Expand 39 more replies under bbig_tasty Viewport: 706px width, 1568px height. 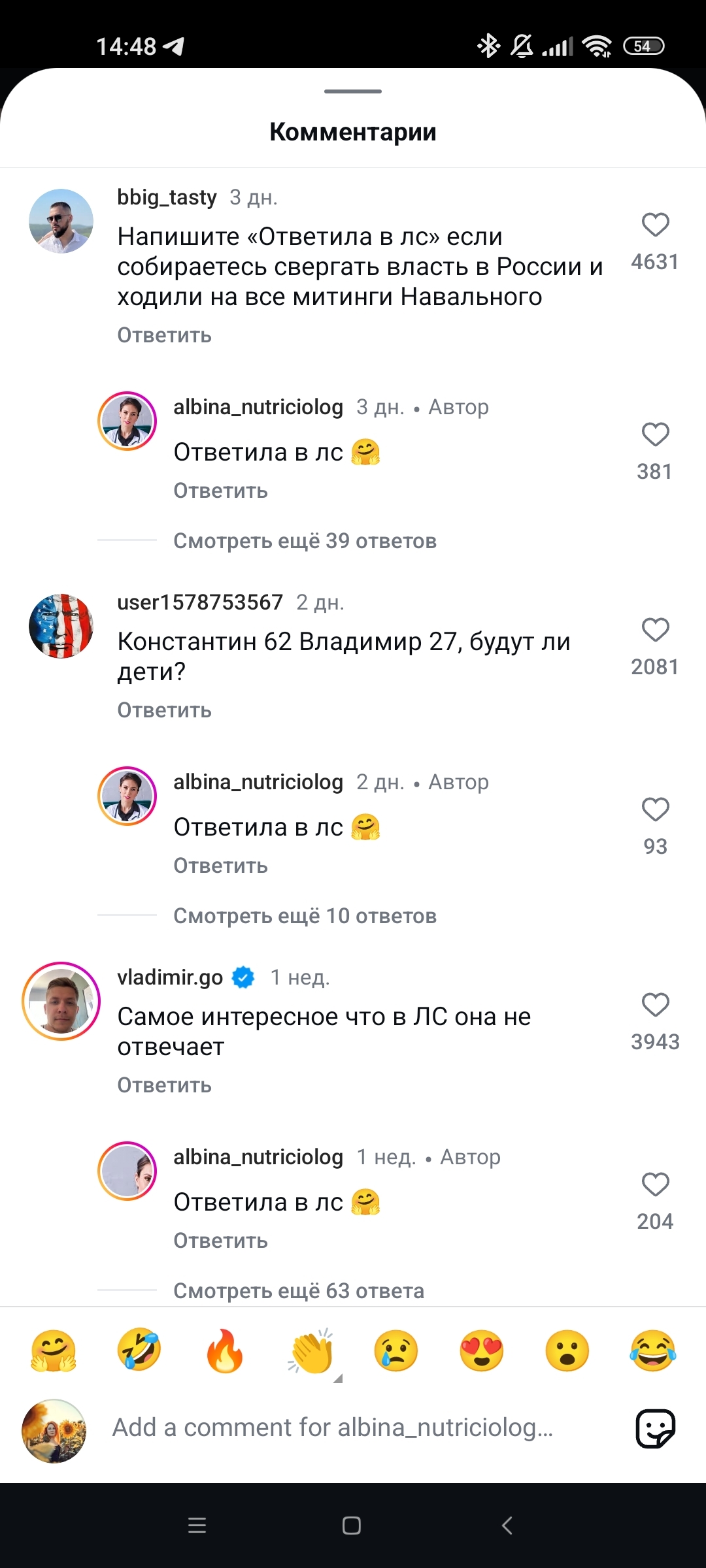(x=305, y=541)
